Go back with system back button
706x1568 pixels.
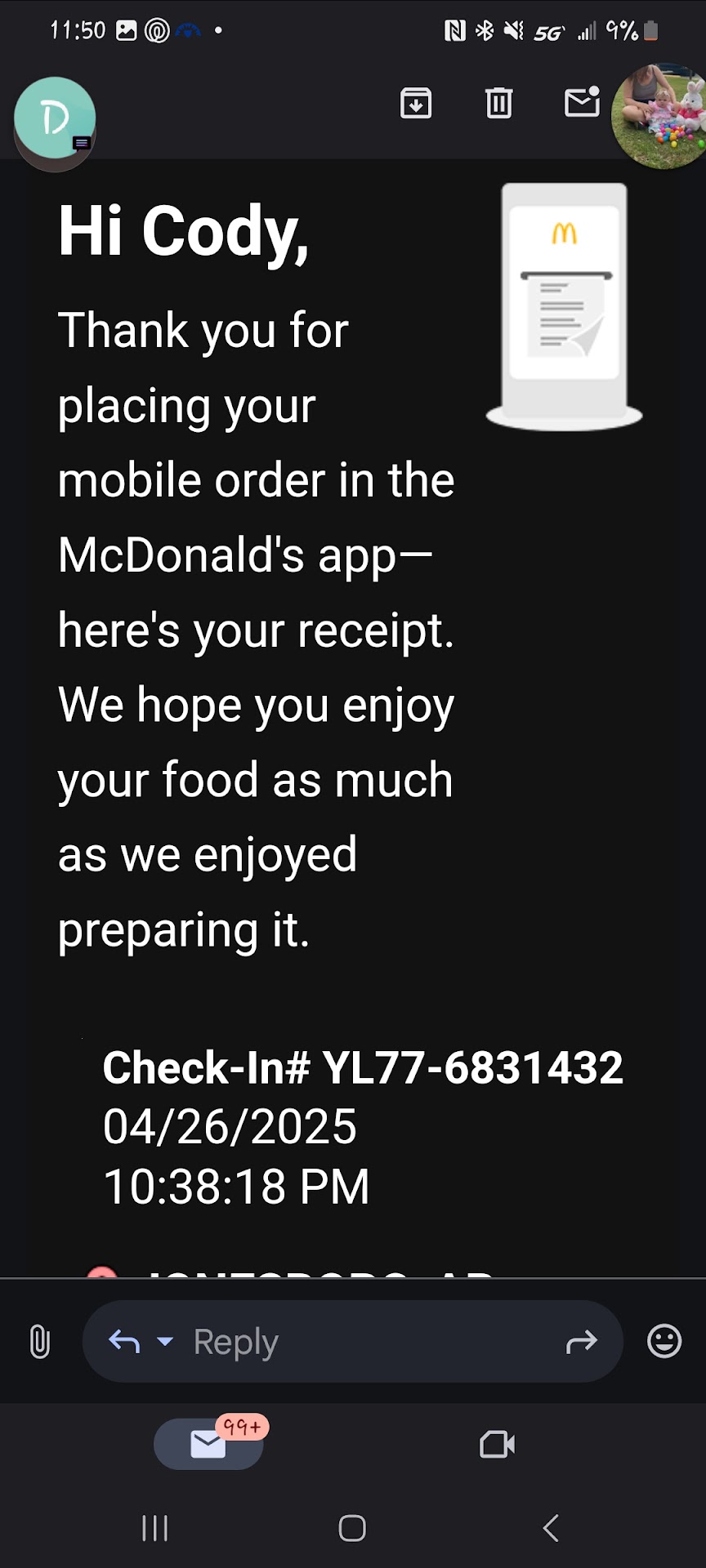coord(551,1528)
